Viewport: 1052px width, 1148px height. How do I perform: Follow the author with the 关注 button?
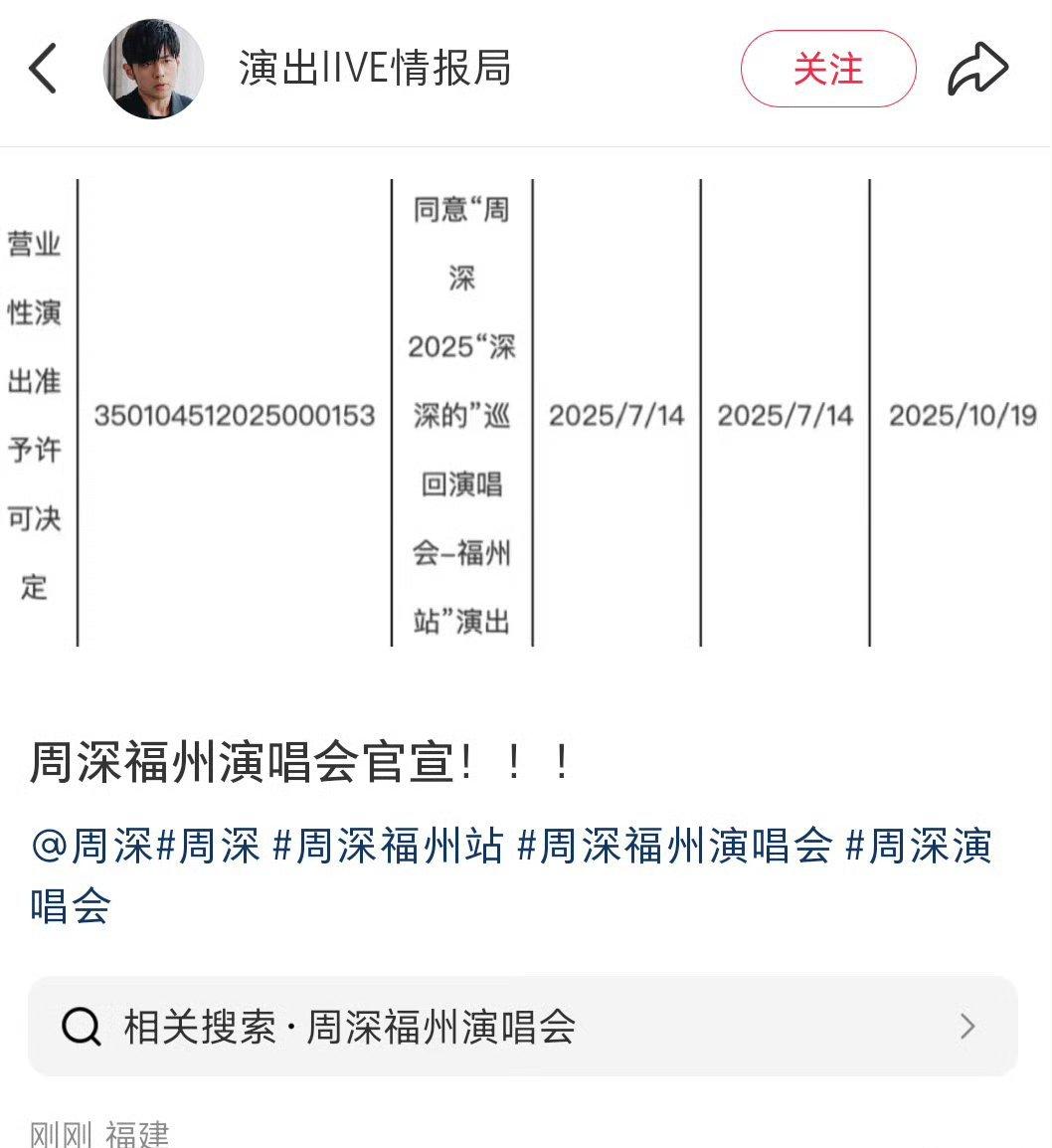[827, 69]
